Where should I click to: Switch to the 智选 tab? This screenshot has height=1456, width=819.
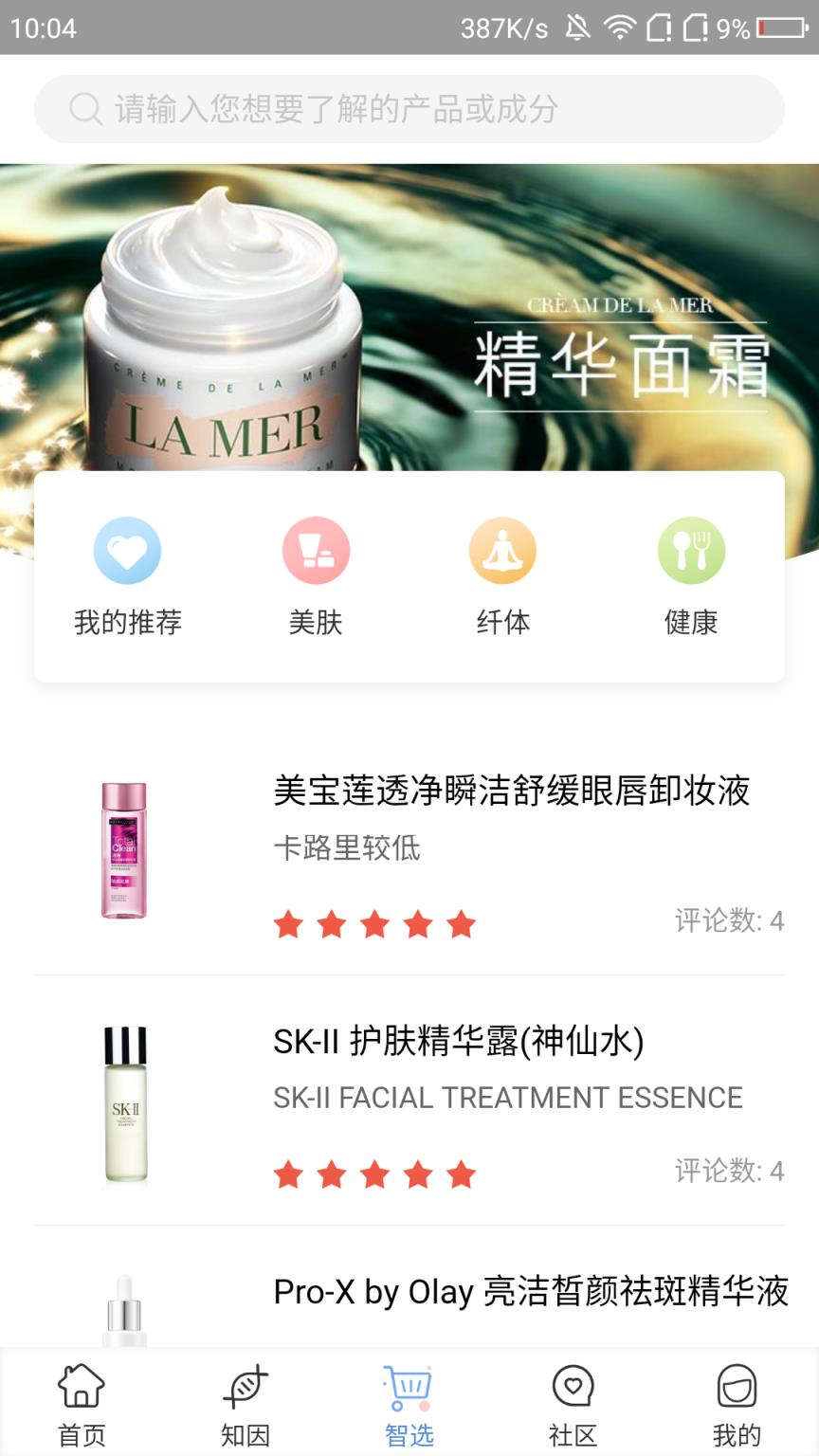[409, 1403]
